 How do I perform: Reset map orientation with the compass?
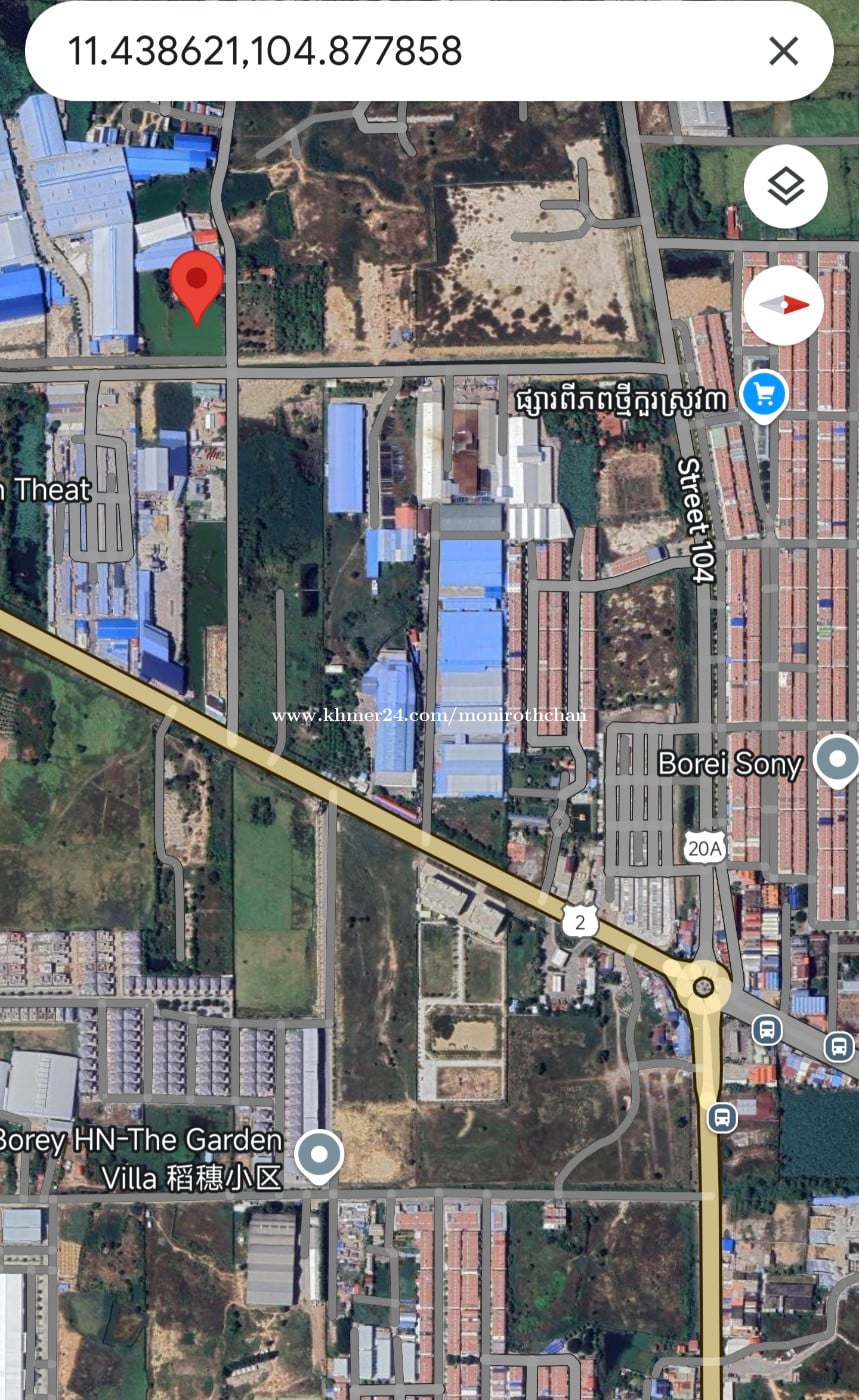point(783,305)
